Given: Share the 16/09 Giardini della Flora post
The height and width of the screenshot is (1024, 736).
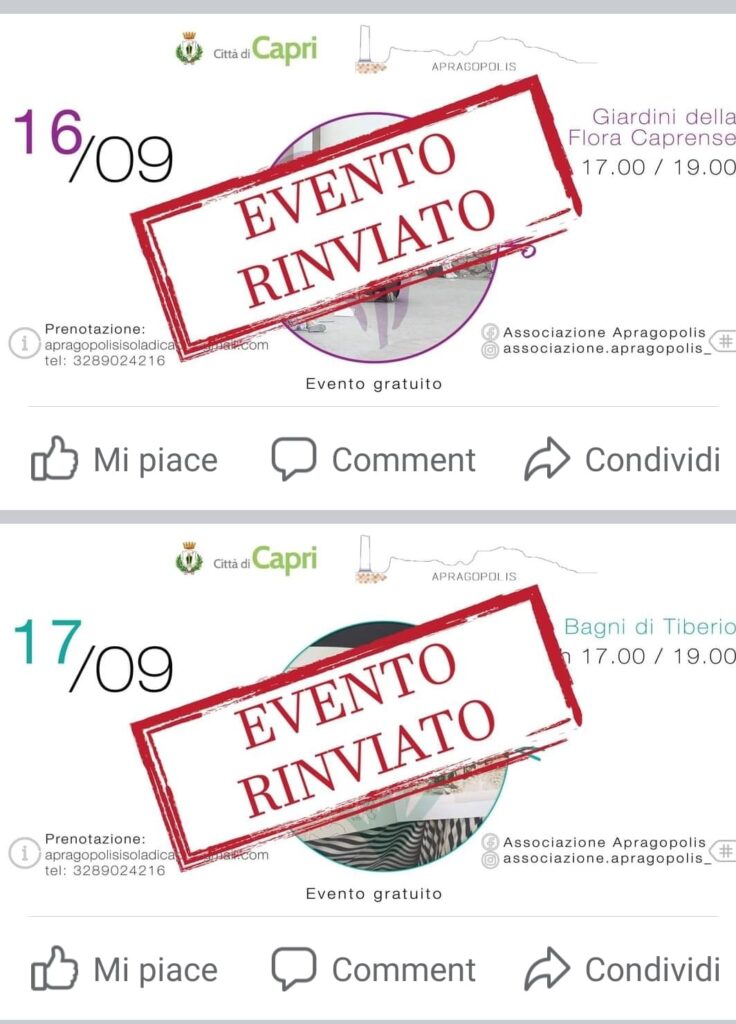Looking at the screenshot, I should (622, 460).
